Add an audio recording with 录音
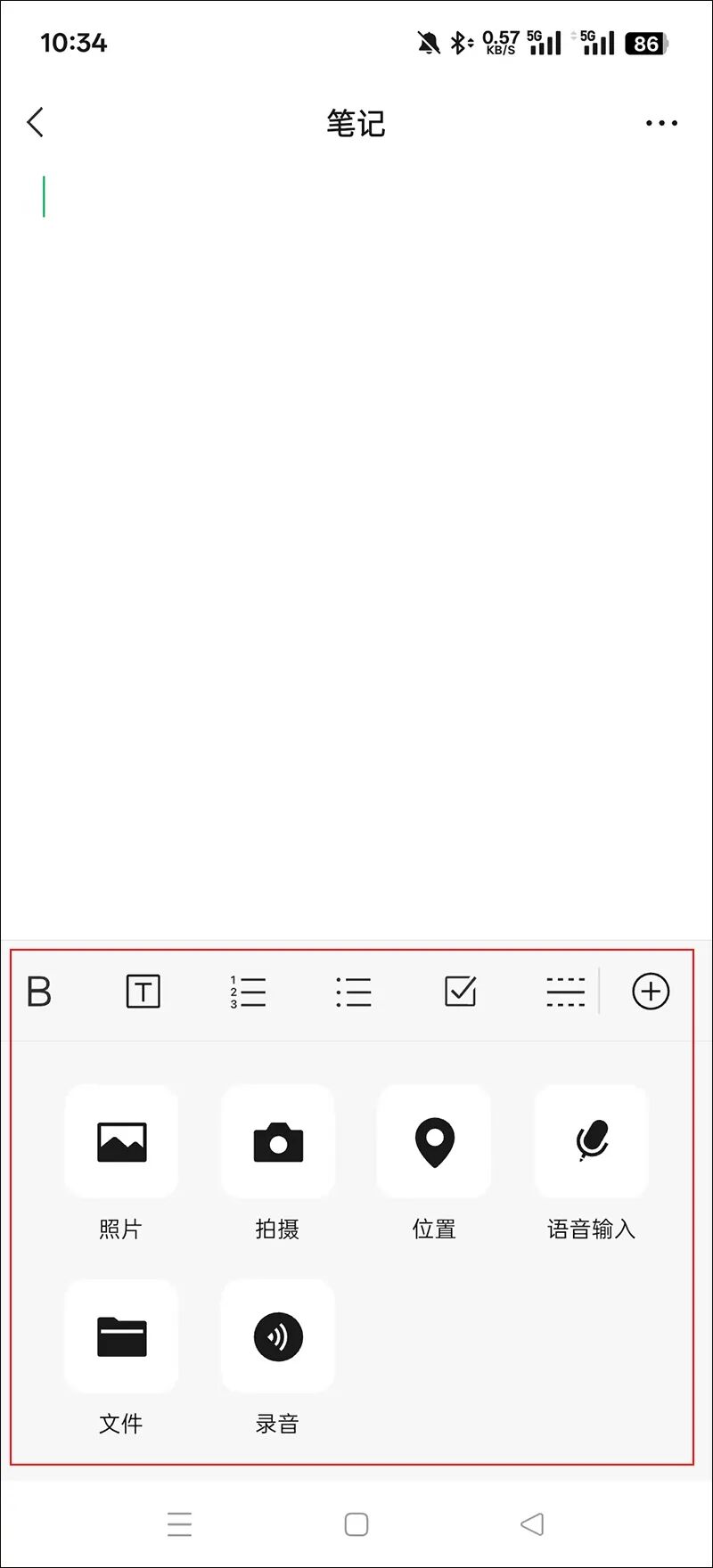 tap(278, 1336)
